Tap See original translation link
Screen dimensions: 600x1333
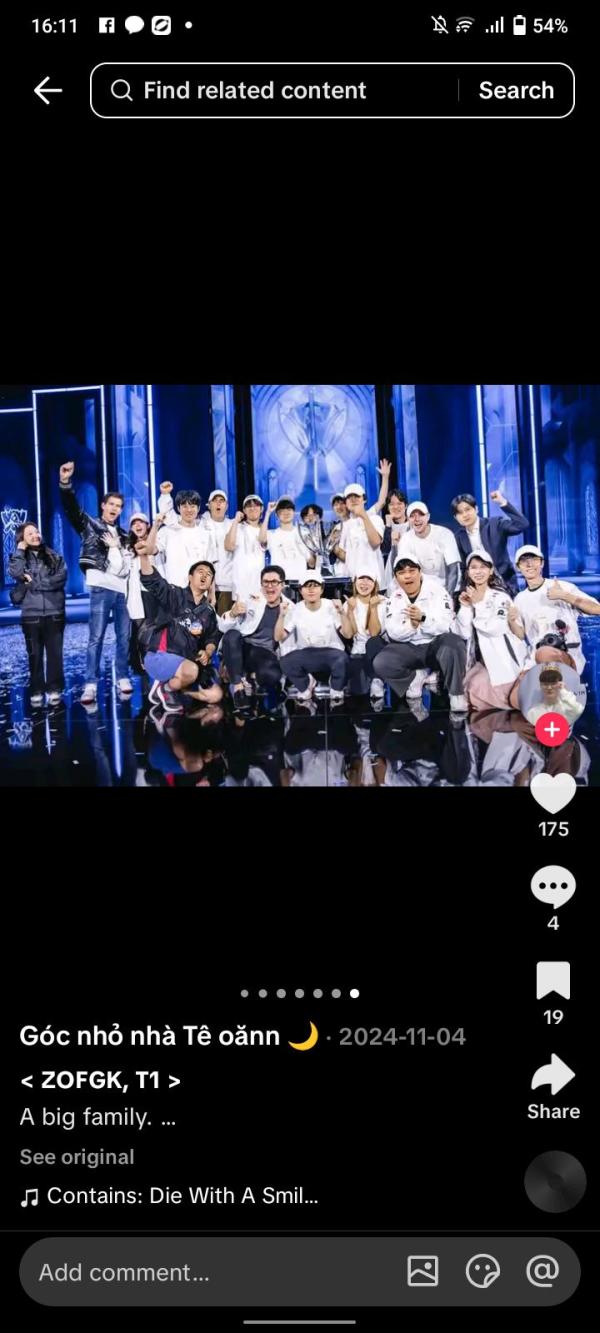coord(77,1157)
